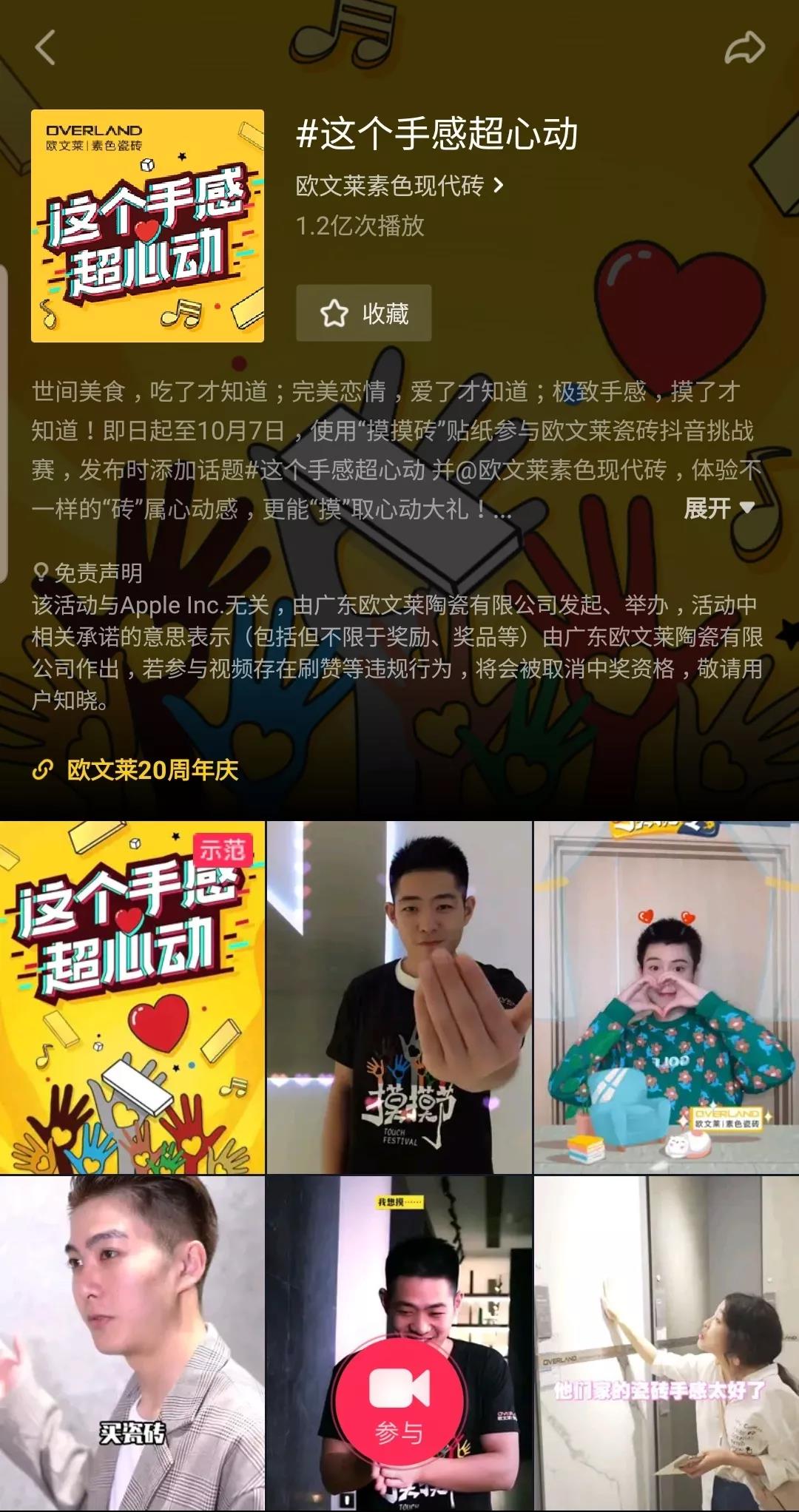Open the 欧文莱素色现代砖 account page
The image size is (799, 1512).
pos(399,185)
